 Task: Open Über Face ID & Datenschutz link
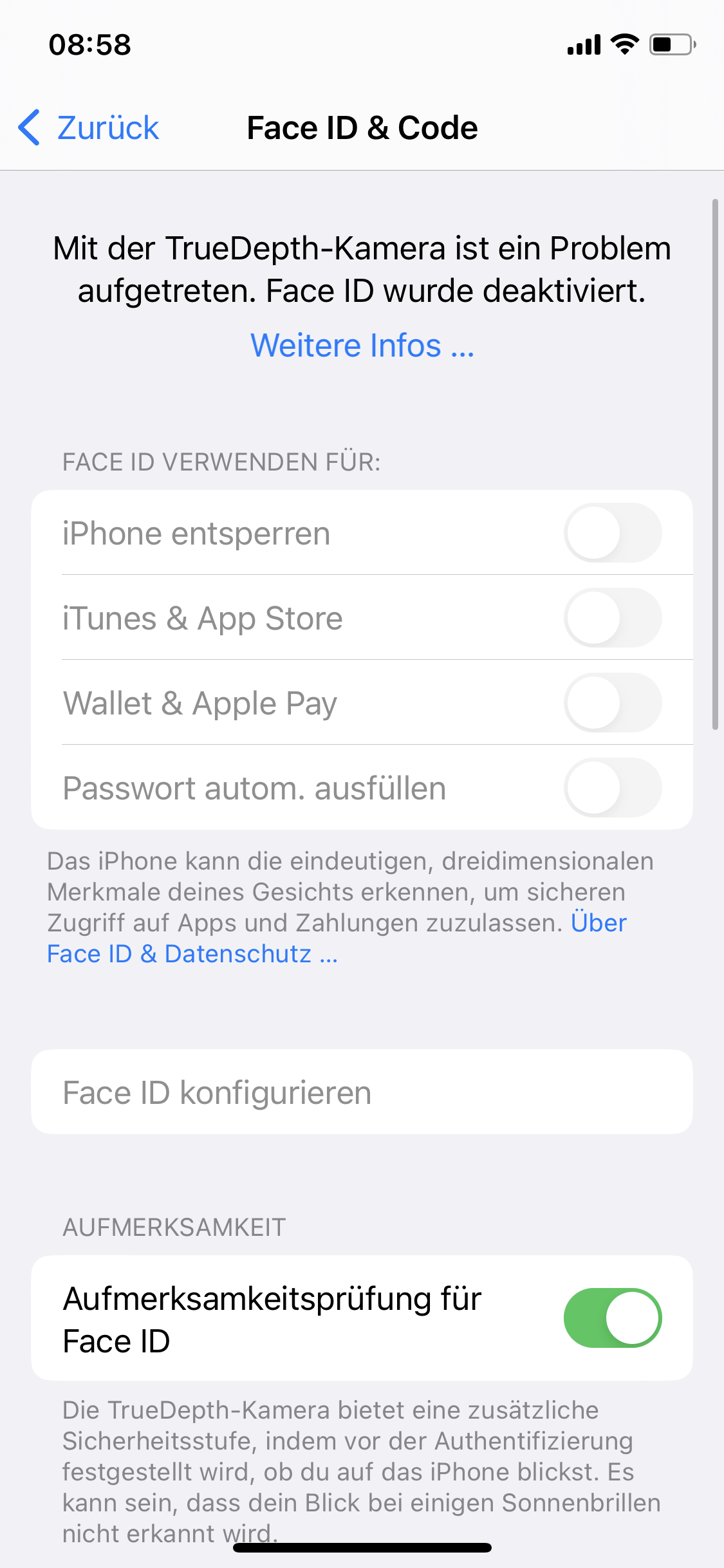point(192,954)
